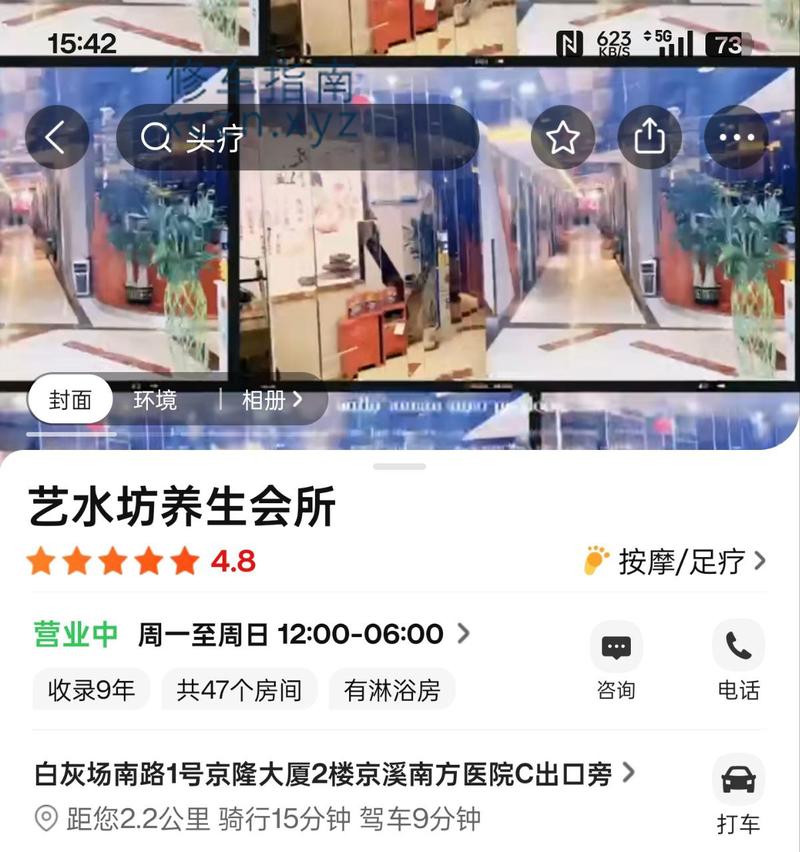Switch to the 环境 photo tab
Viewport: 800px width, 852px height.
[155, 401]
